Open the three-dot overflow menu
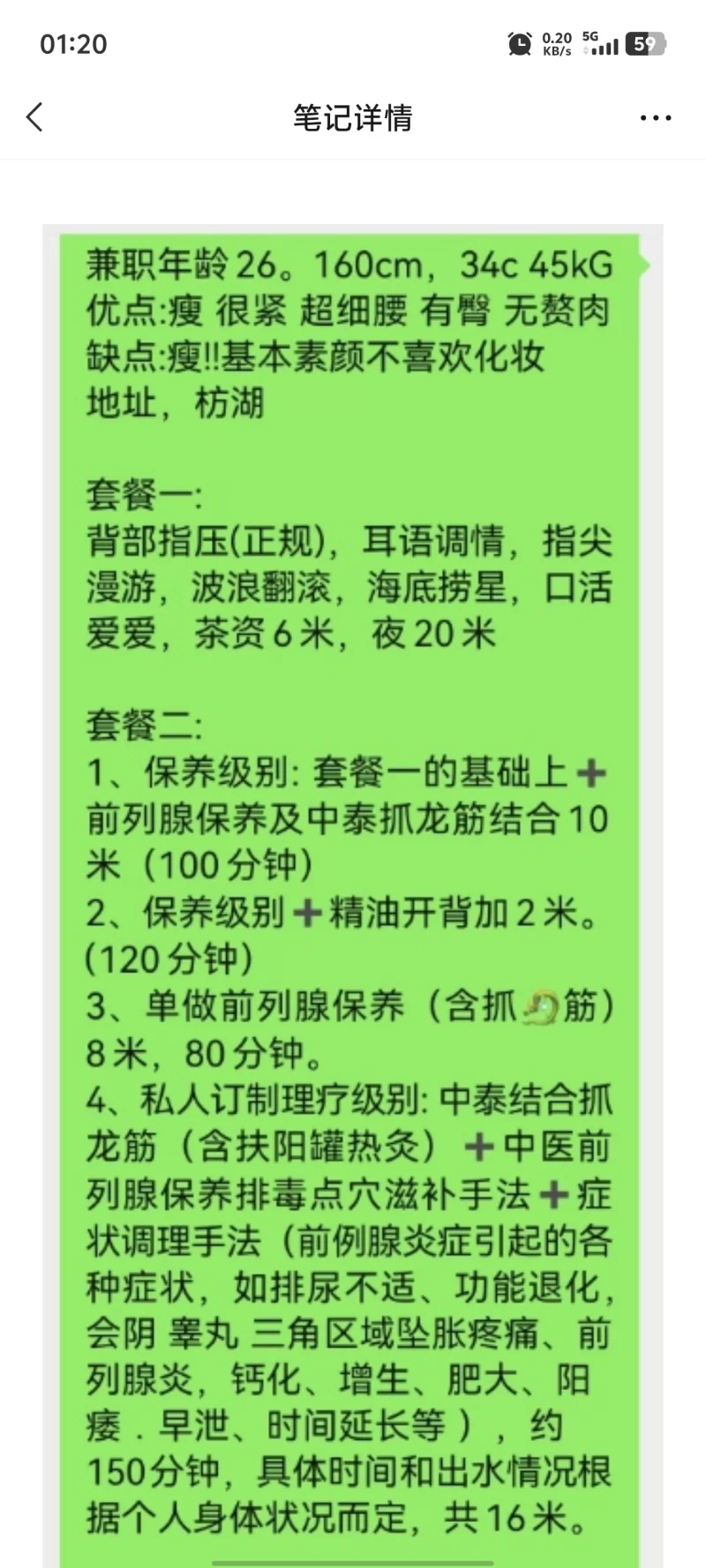The width and height of the screenshot is (706, 1568). 655,118
